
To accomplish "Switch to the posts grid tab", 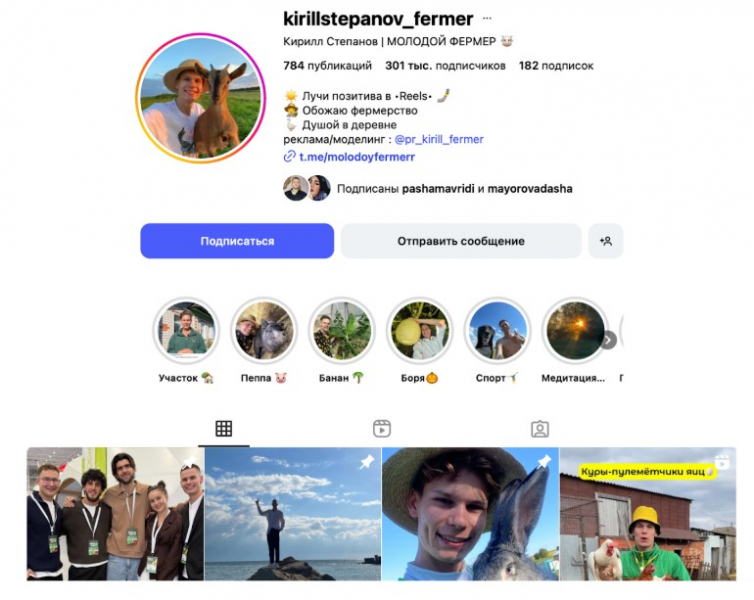I will 223,429.
